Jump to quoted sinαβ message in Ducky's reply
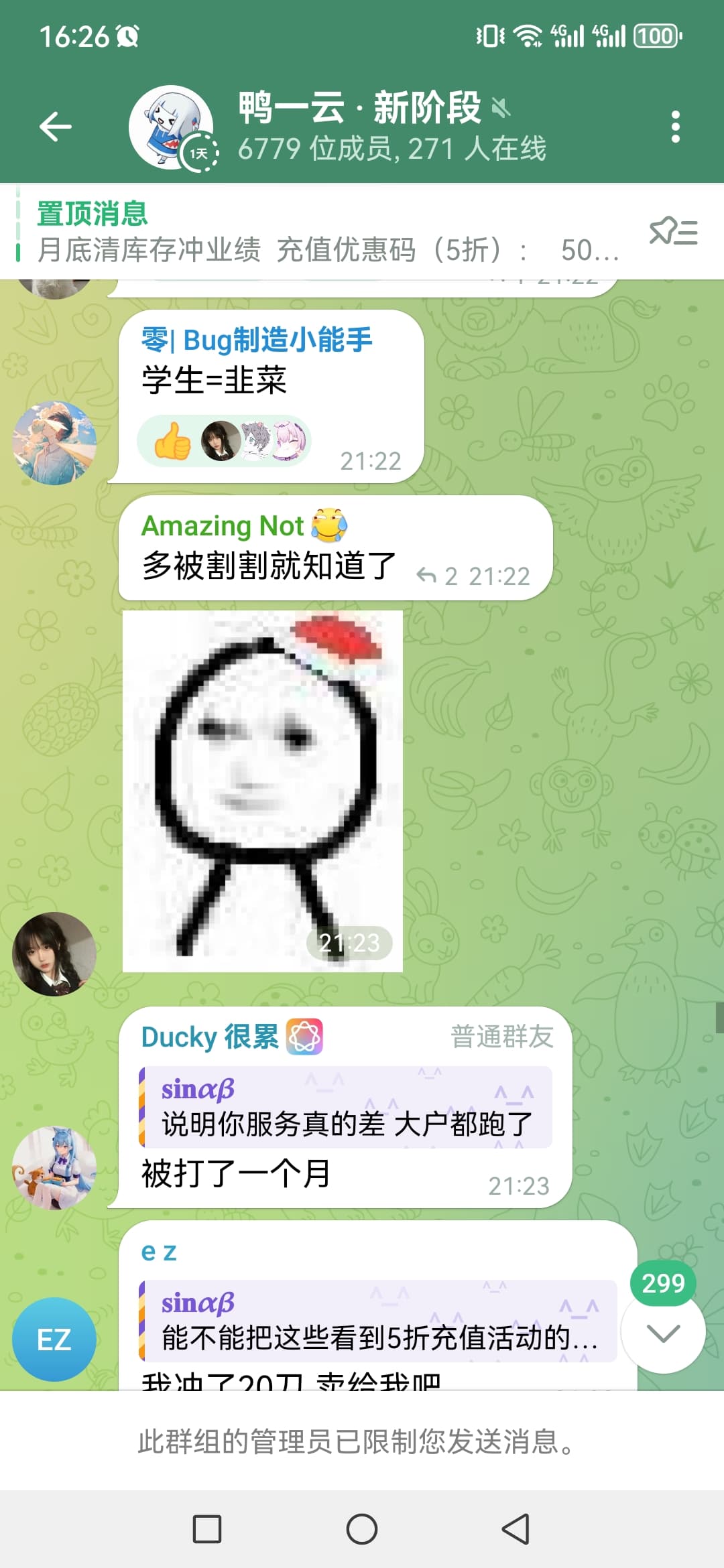The width and height of the screenshot is (724, 1568). (x=345, y=1107)
